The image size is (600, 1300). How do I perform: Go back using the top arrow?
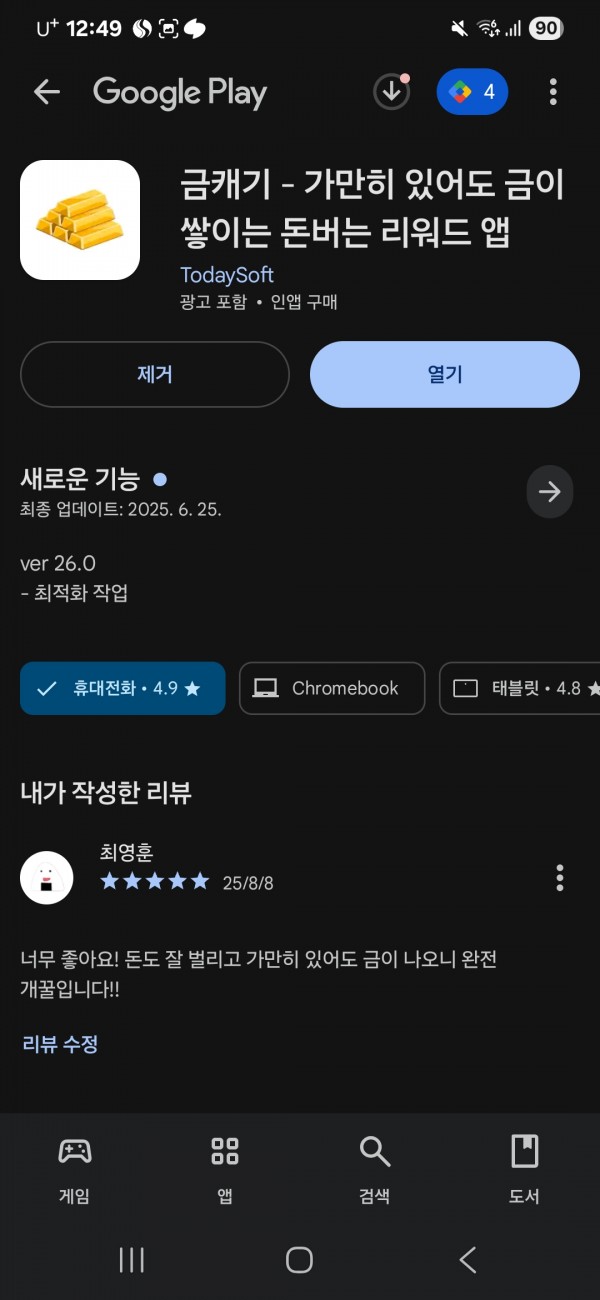click(47, 92)
